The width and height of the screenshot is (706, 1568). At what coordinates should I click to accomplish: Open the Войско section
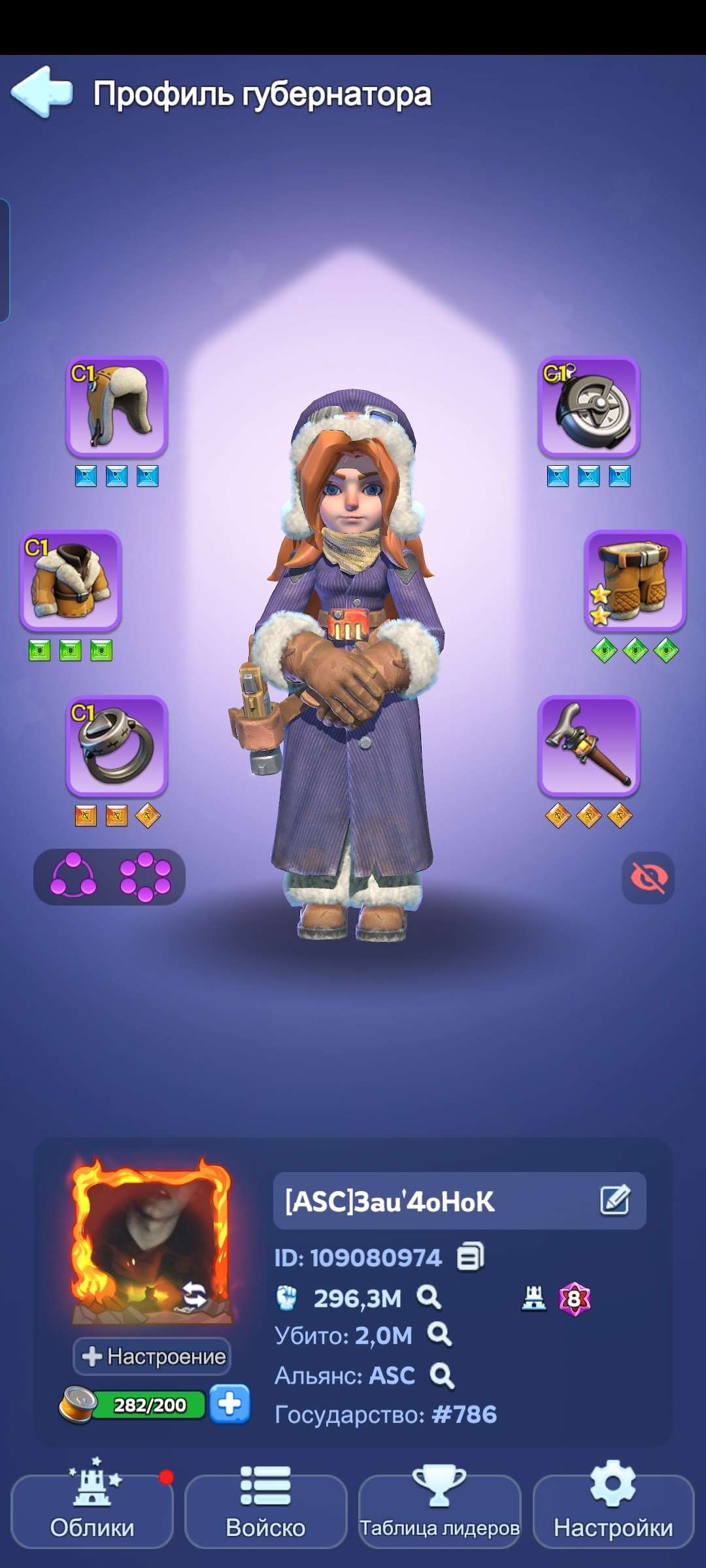pyautogui.click(x=265, y=1510)
